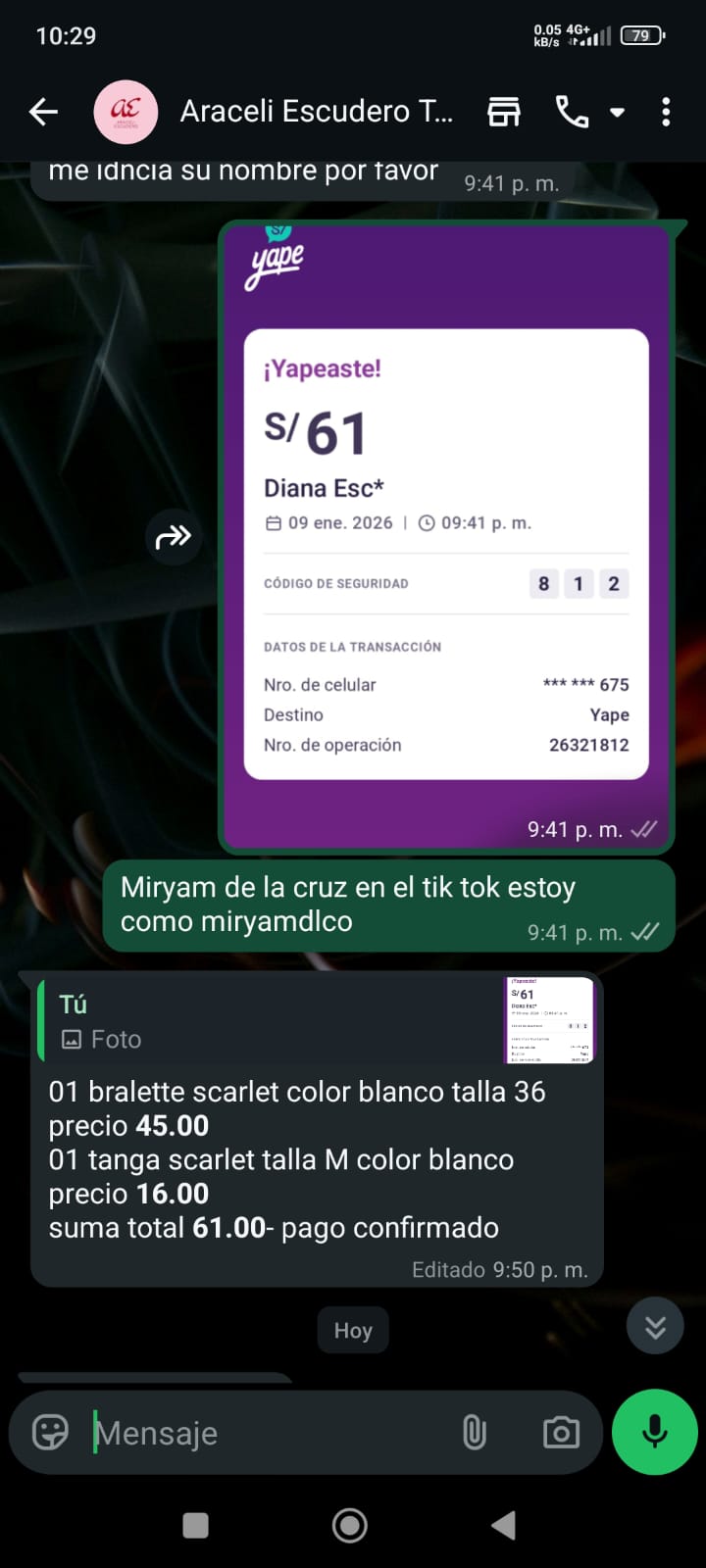706x1568 pixels.
Task: Open the Yape S/ 61 payment image
Action: coord(446,534)
